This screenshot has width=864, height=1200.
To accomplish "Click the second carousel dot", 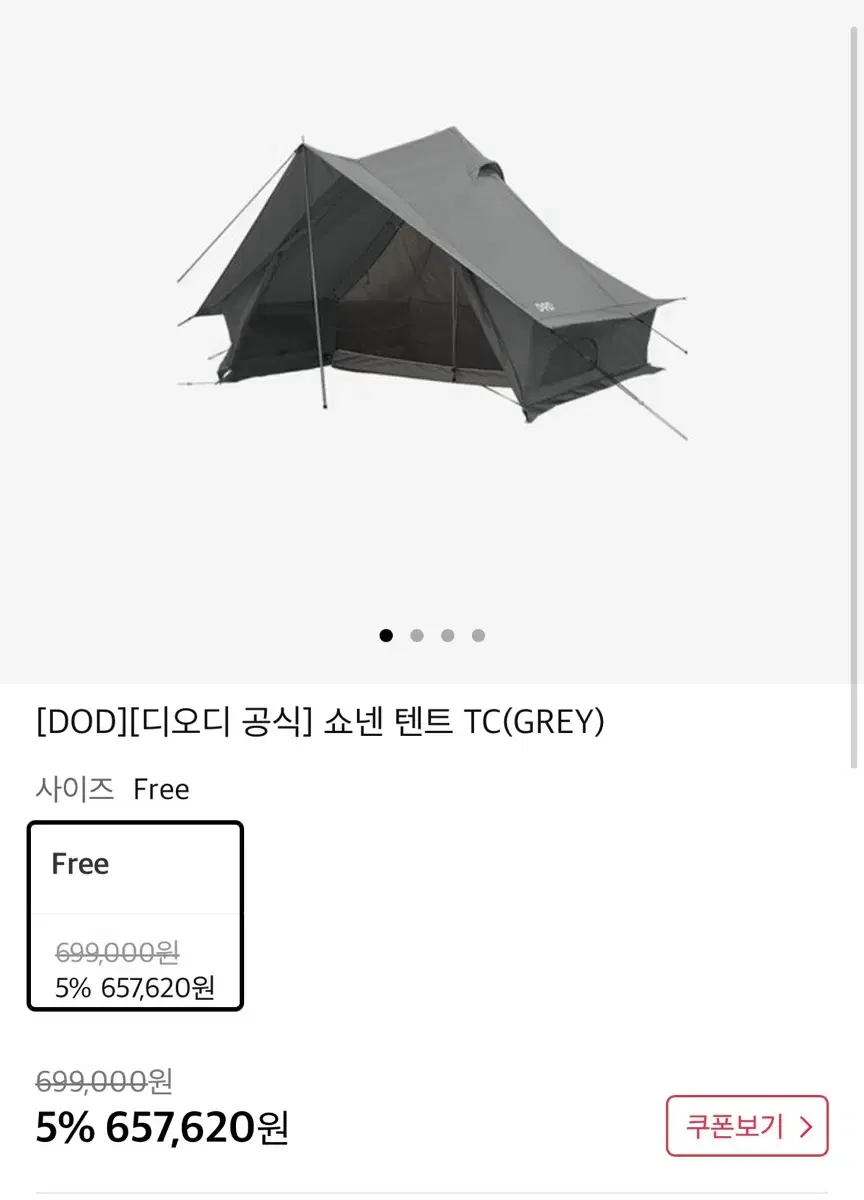I will (x=417, y=635).
